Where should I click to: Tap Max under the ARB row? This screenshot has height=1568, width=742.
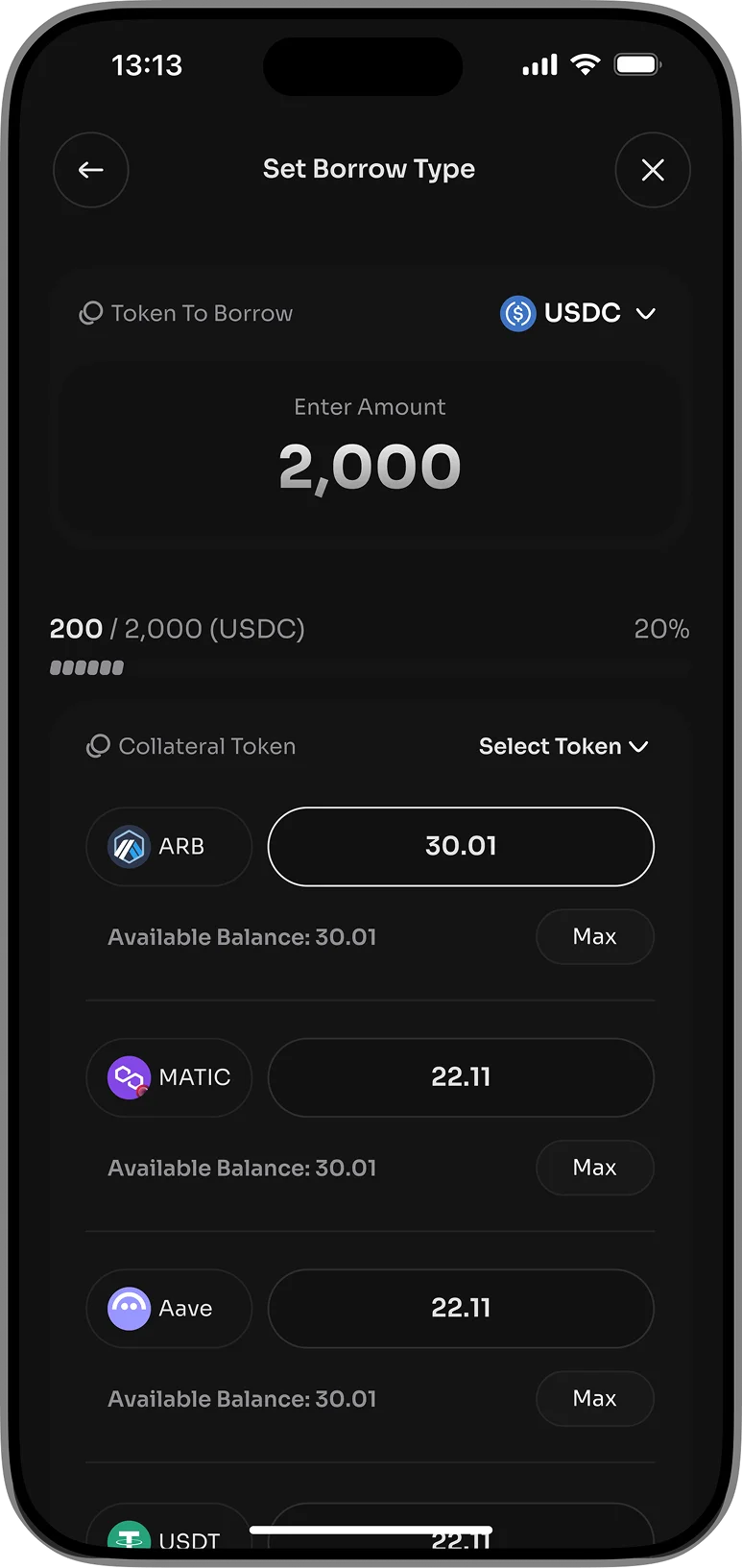[595, 936]
